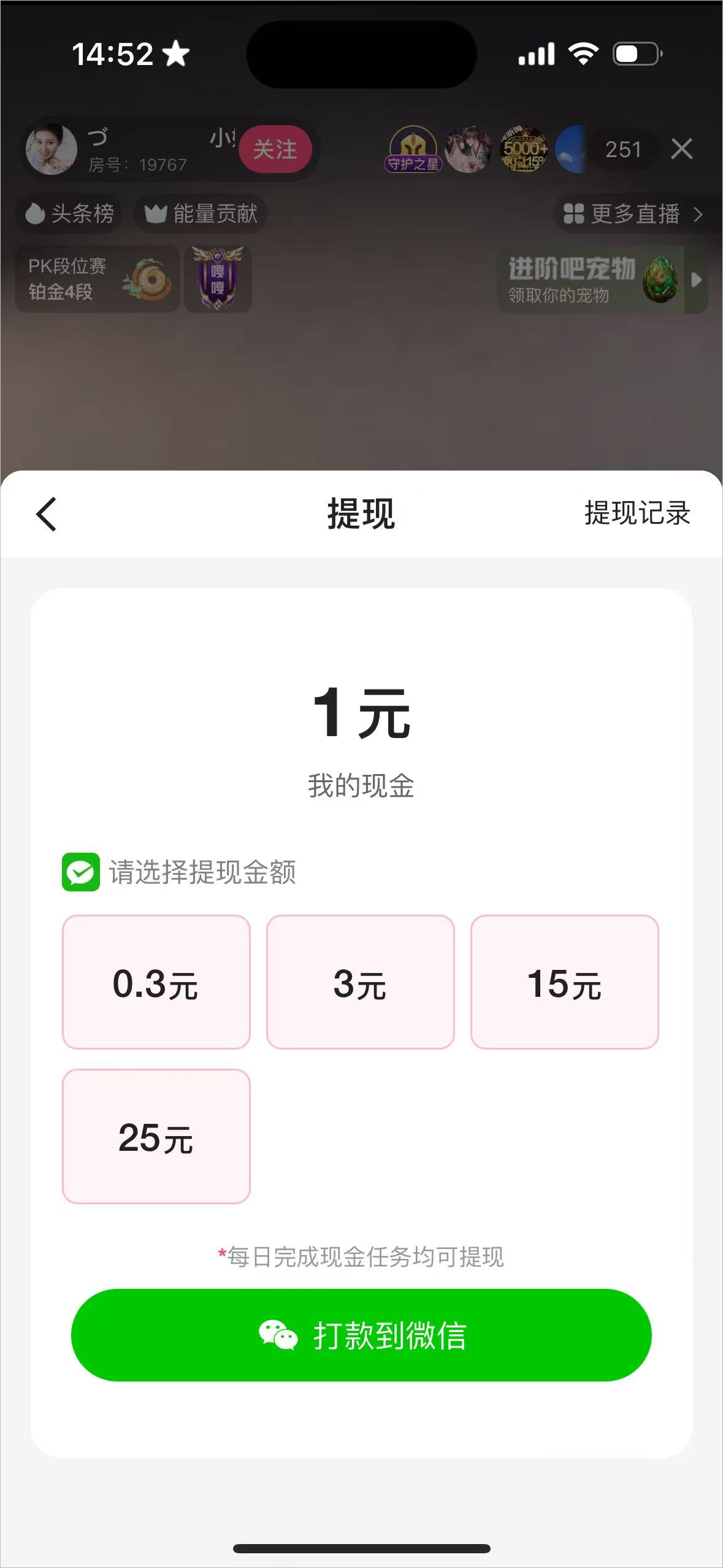Open 更多直播 for more livestreams
The height and width of the screenshot is (1568, 723).
coord(633,214)
